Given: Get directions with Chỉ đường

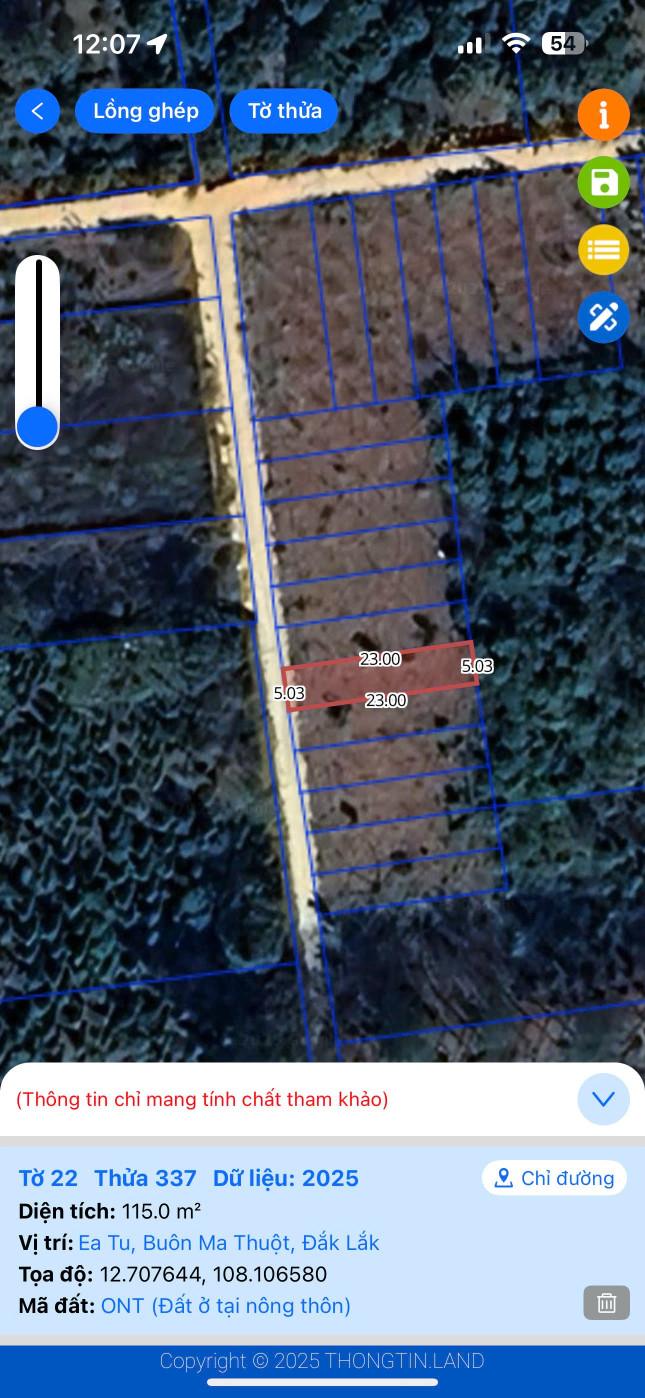Looking at the screenshot, I should click(554, 1178).
